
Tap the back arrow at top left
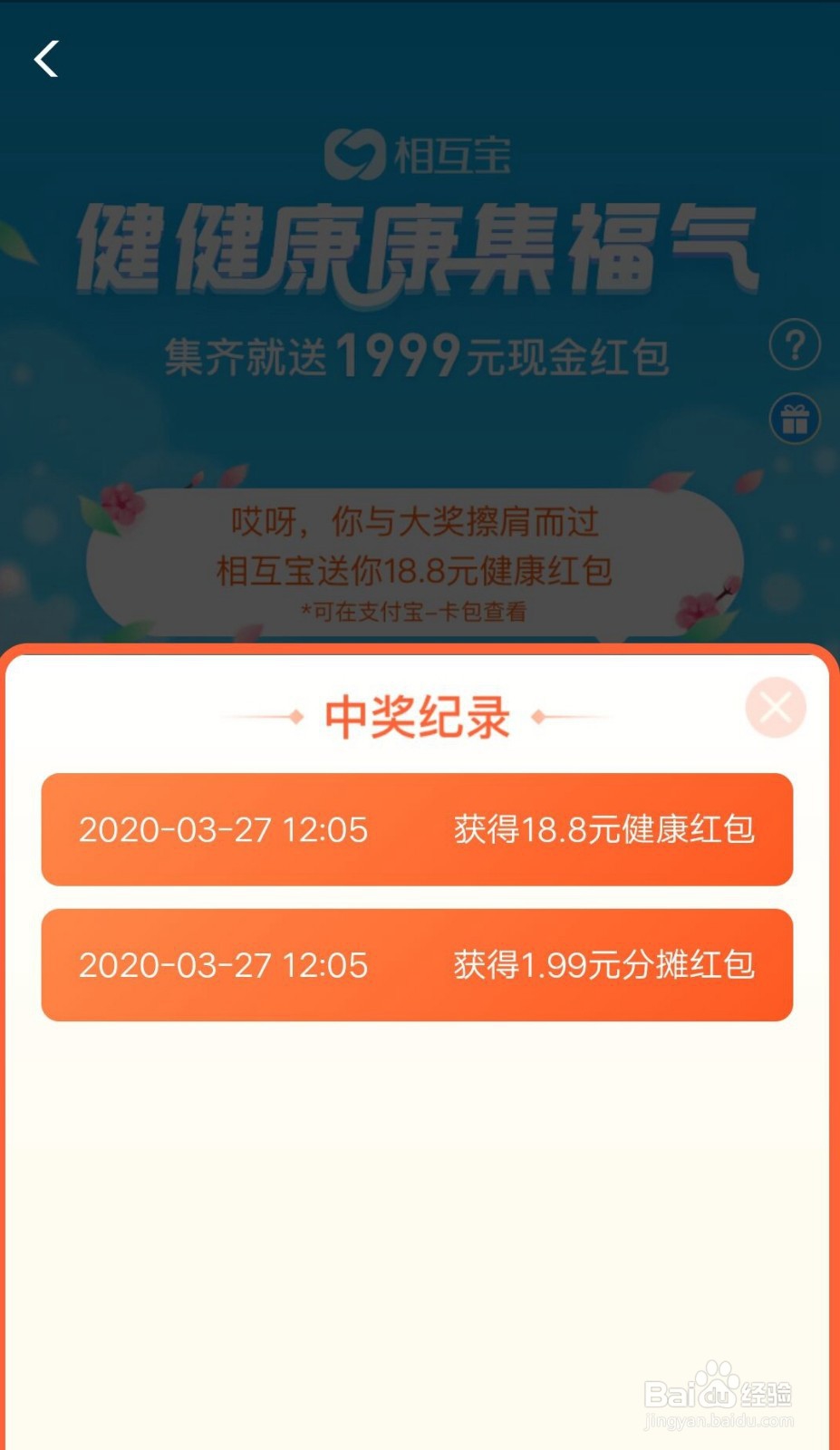coord(45,60)
